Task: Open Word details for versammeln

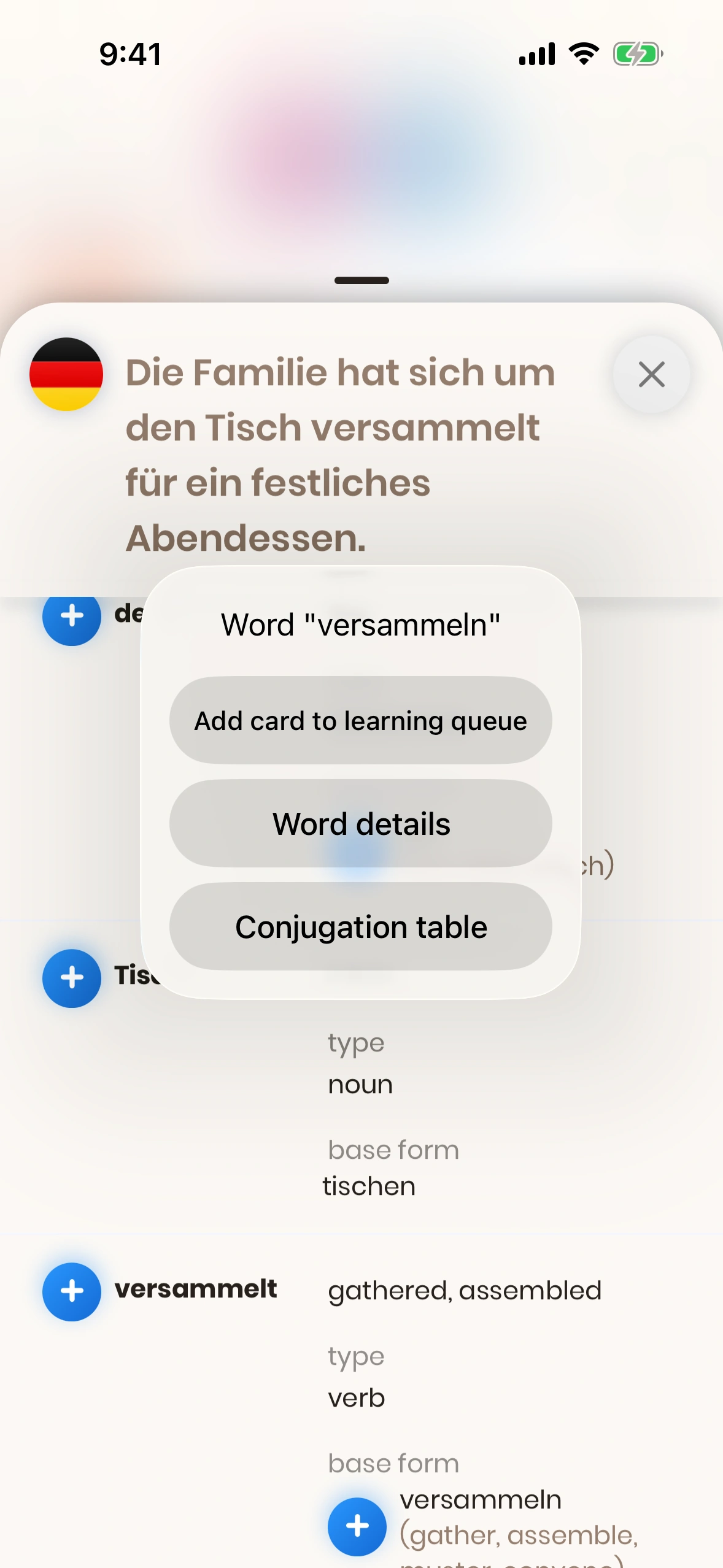Action: pos(361,823)
